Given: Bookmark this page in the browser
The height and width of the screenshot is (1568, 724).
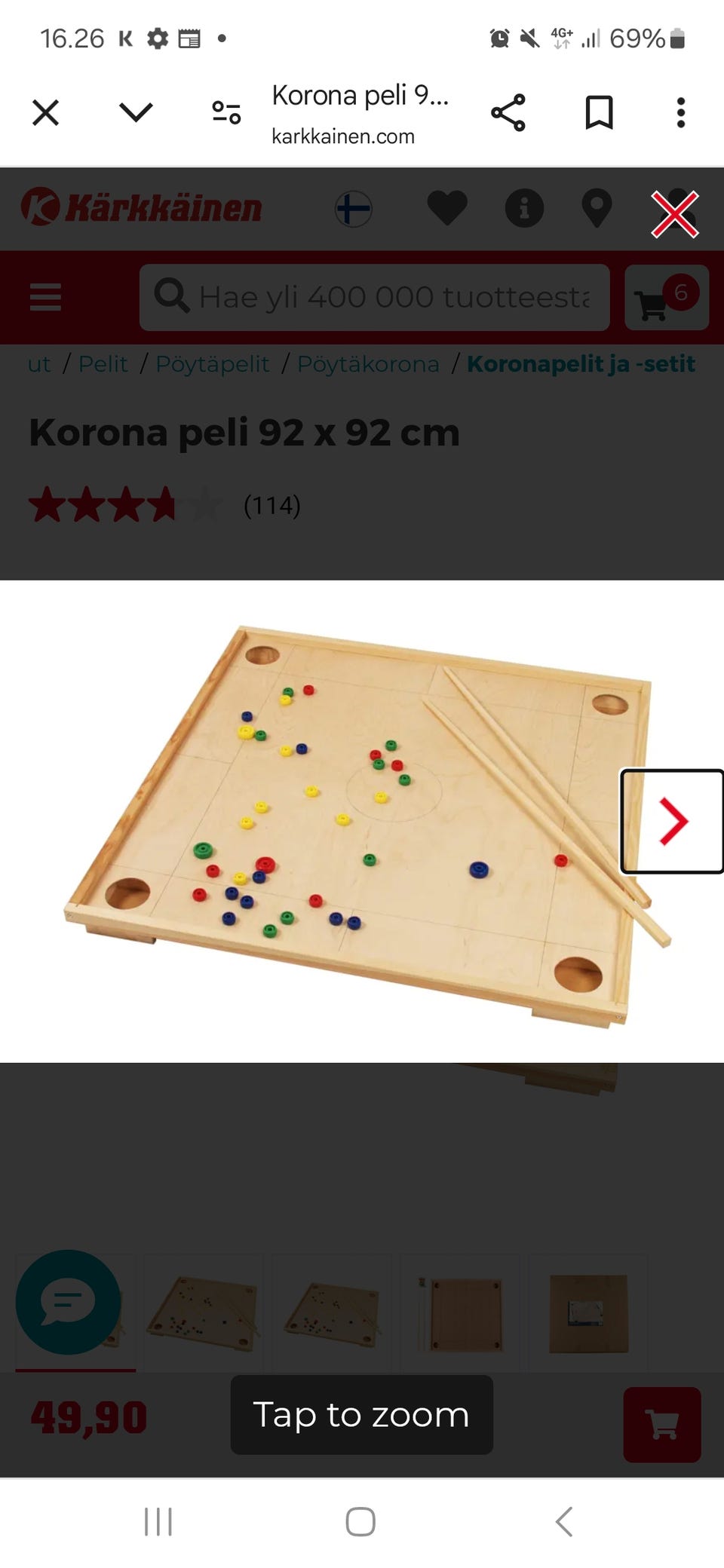Looking at the screenshot, I should [x=600, y=112].
